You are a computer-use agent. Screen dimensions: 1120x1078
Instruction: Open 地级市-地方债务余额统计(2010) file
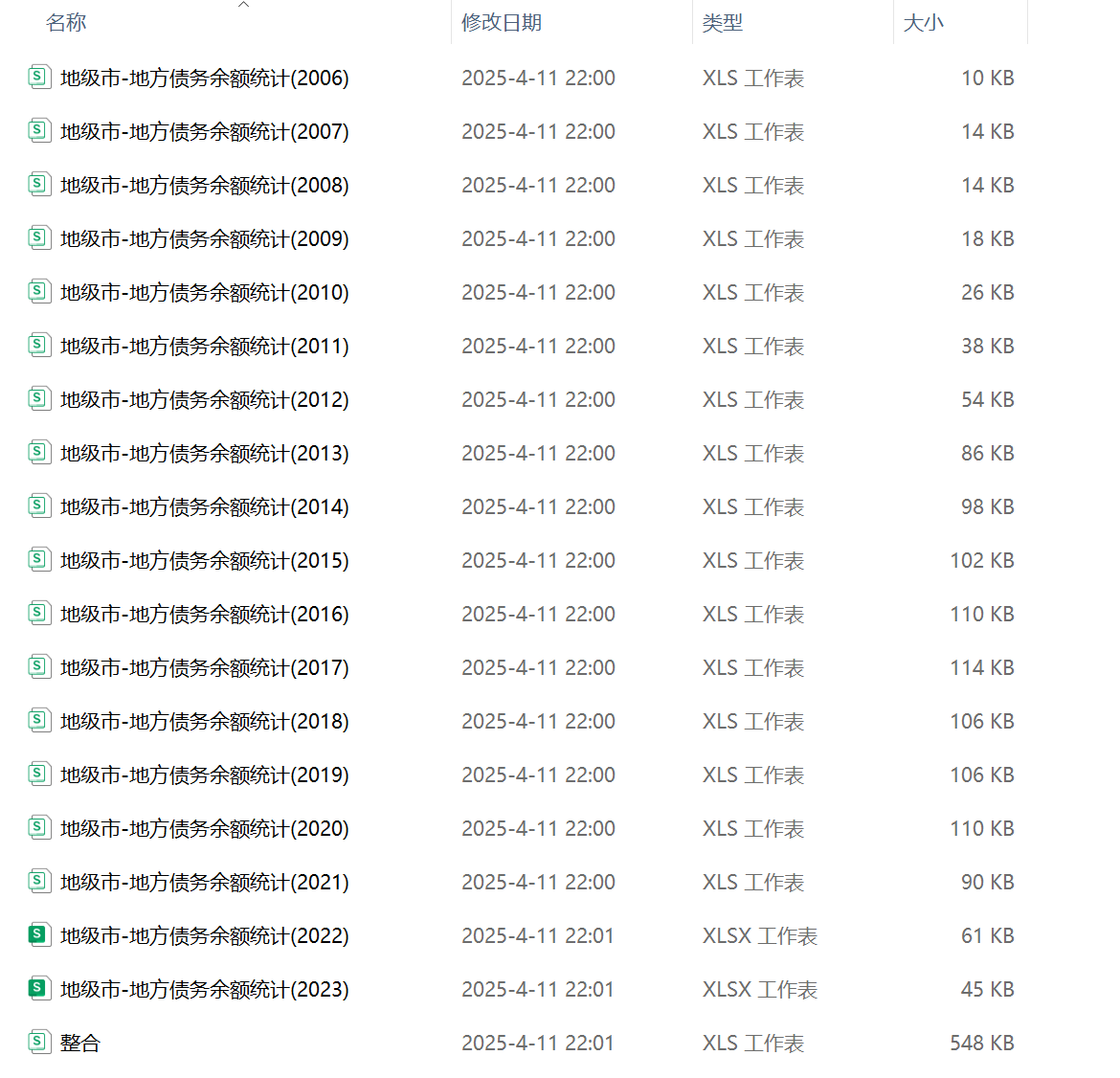coord(204,293)
